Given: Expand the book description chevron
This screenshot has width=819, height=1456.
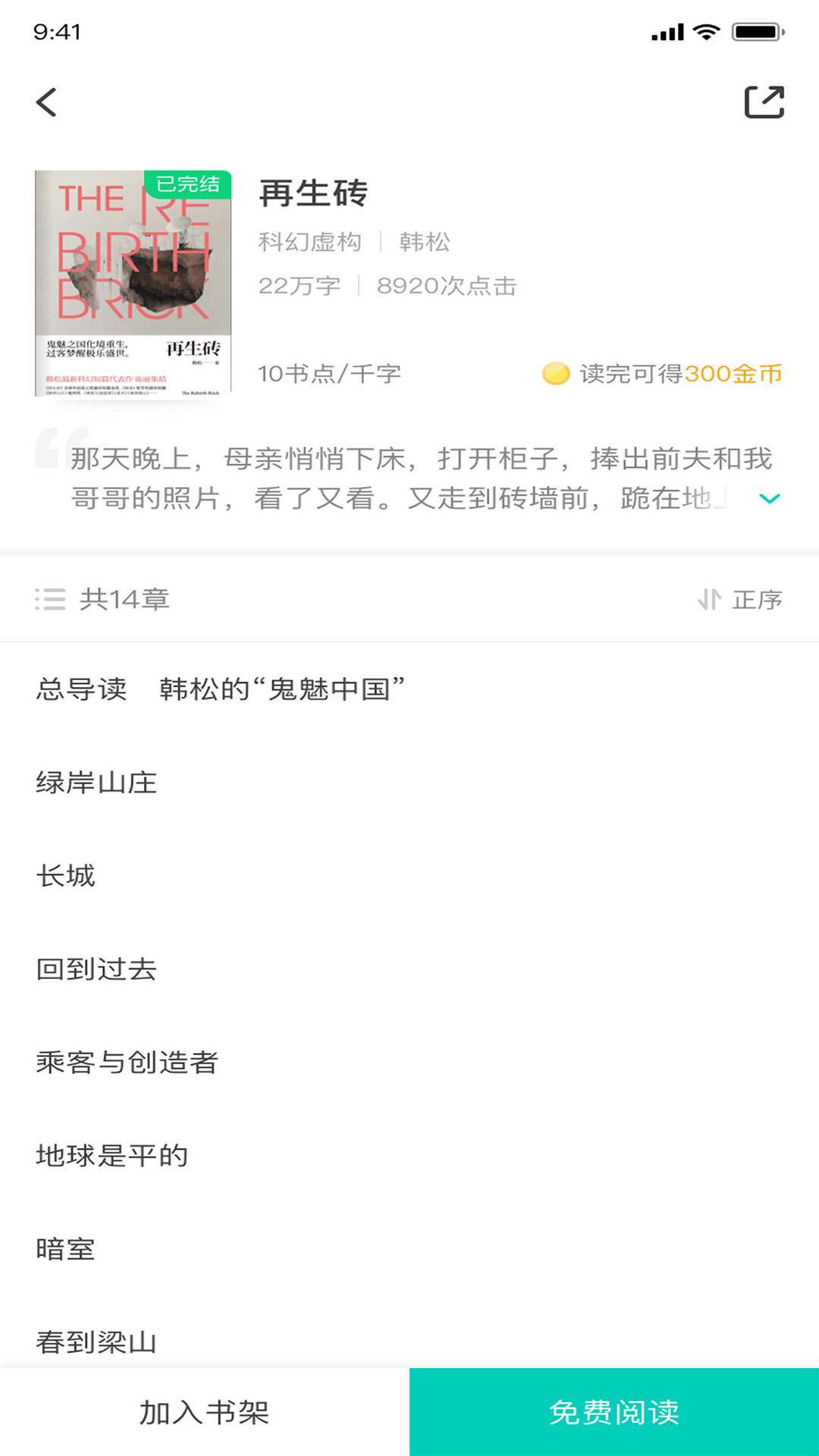Looking at the screenshot, I should [769, 498].
